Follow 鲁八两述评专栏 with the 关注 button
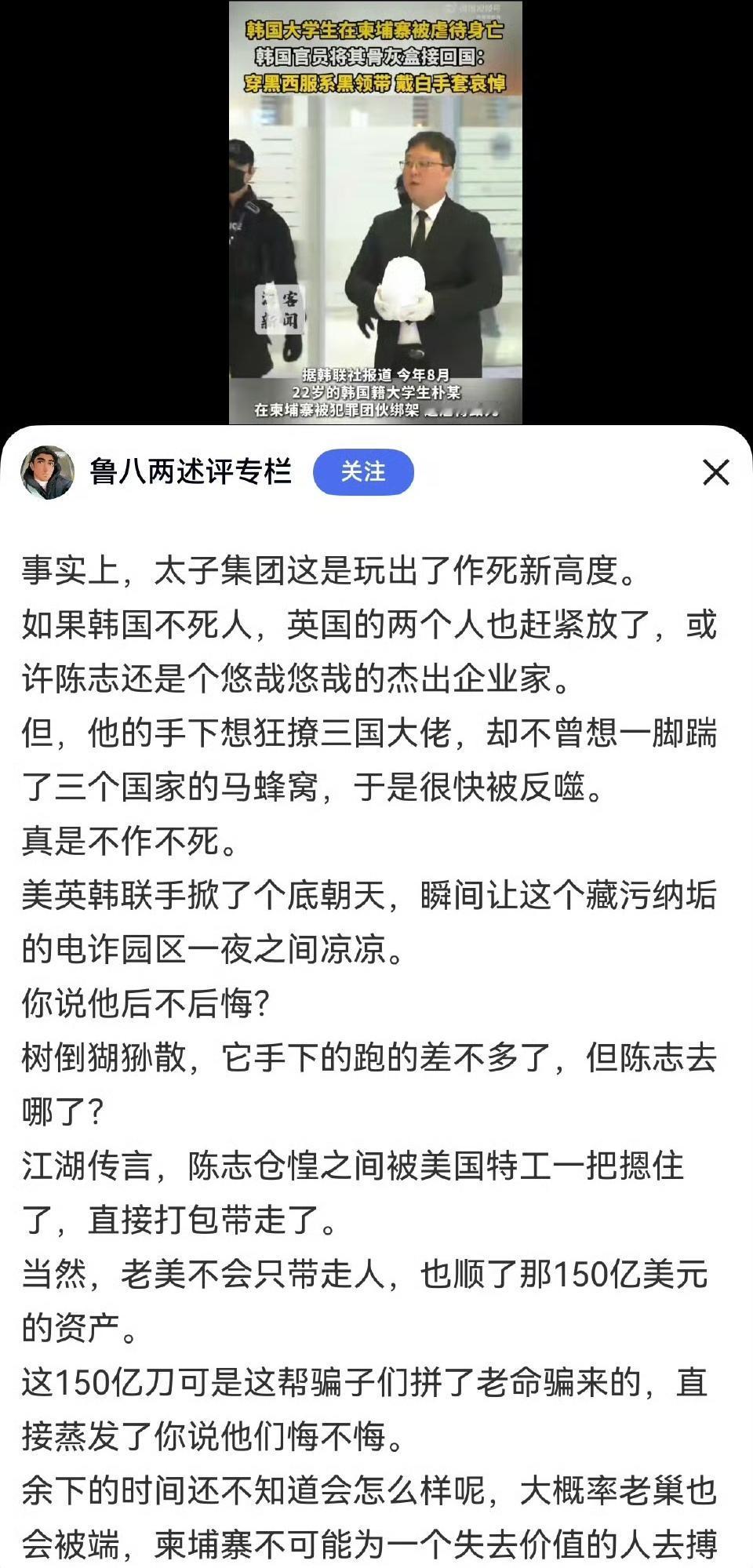The width and height of the screenshot is (753, 1568). [362, 472]
